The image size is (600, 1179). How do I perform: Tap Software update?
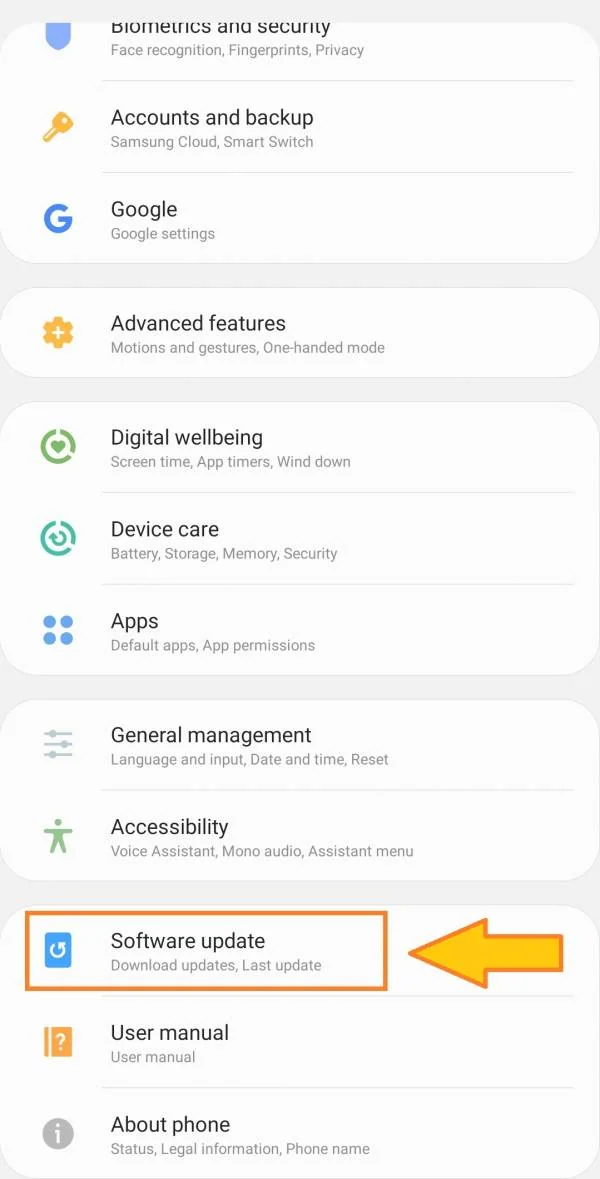(215, 952)
